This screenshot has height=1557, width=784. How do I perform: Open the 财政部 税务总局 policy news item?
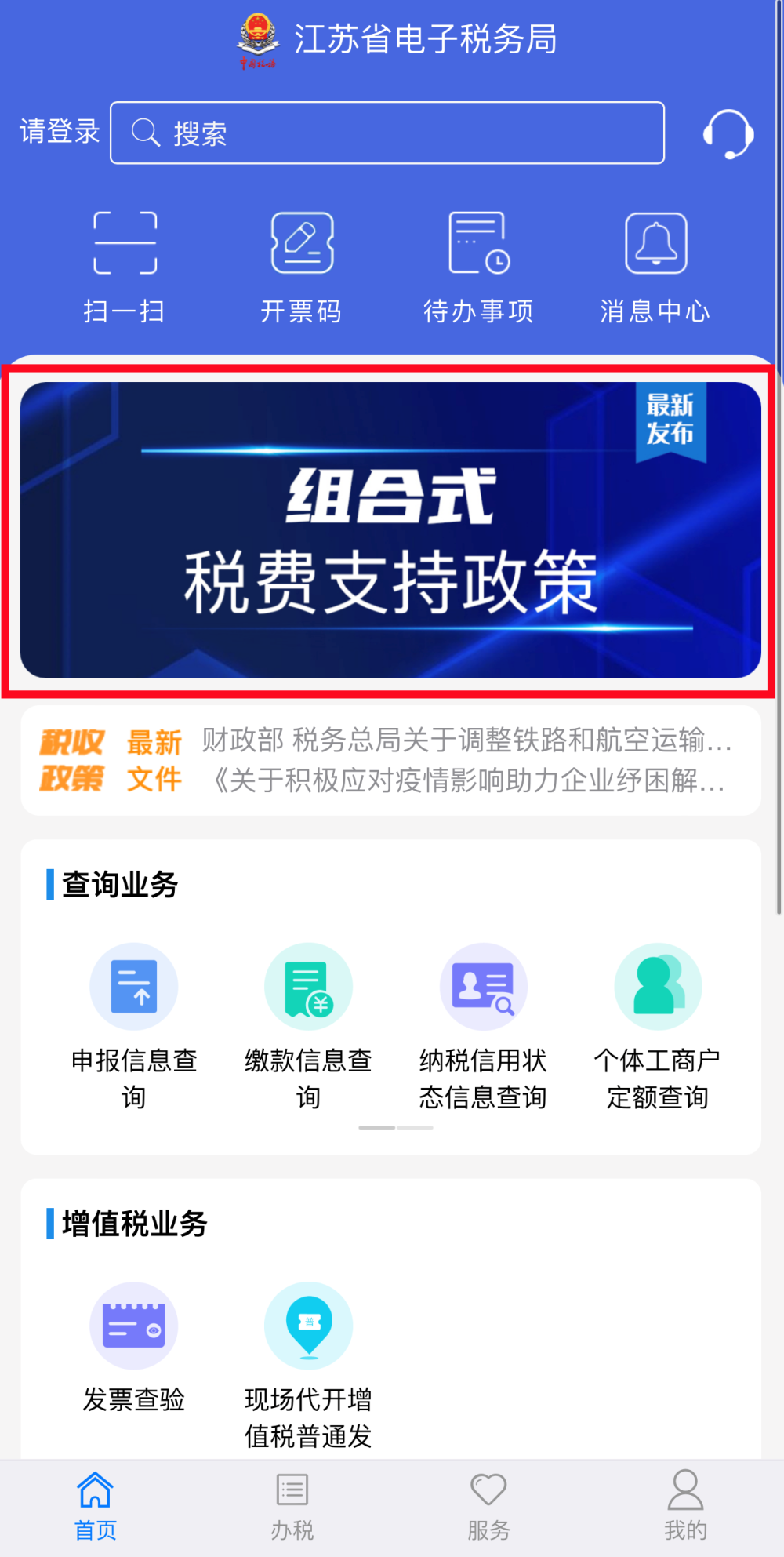point(467,740)
